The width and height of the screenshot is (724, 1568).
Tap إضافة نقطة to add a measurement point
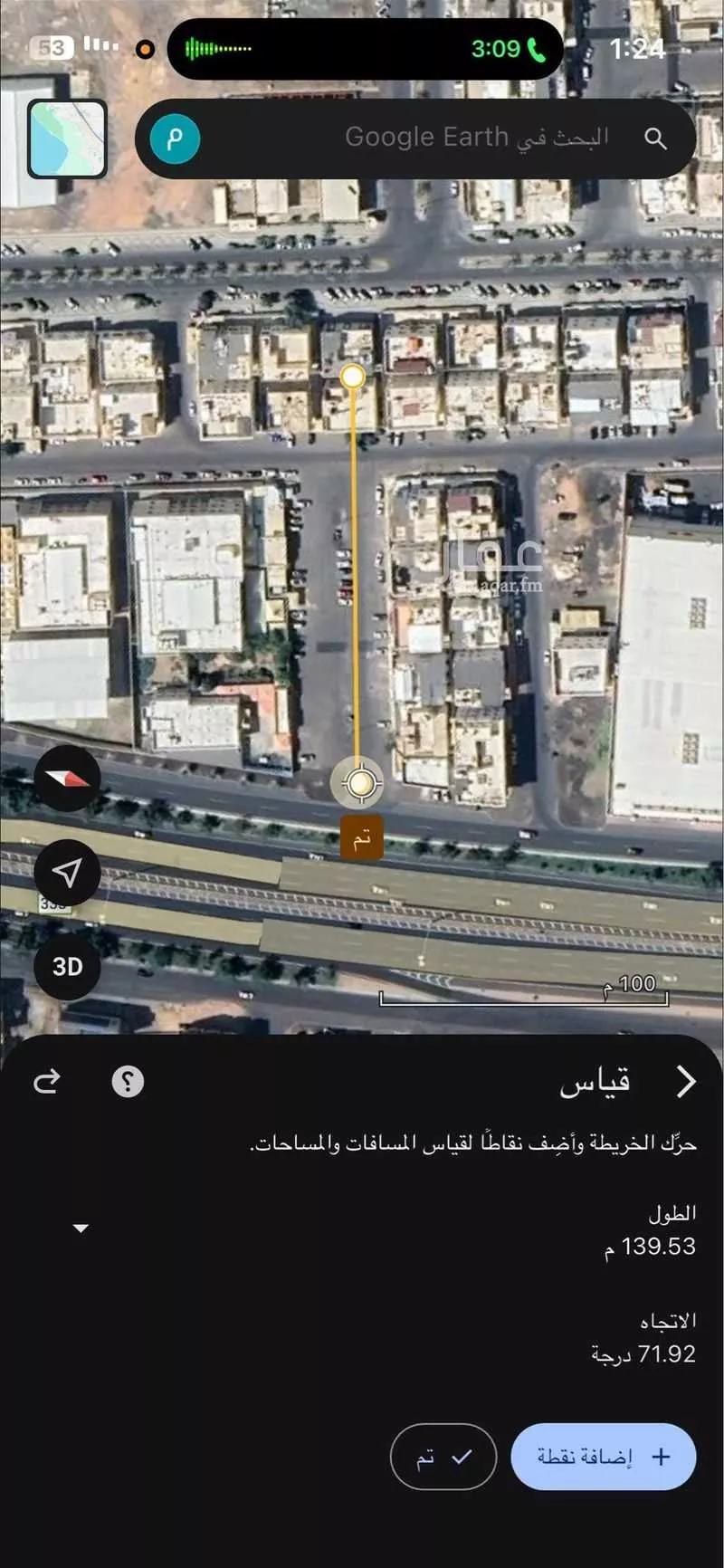(x=603, y=1458)
